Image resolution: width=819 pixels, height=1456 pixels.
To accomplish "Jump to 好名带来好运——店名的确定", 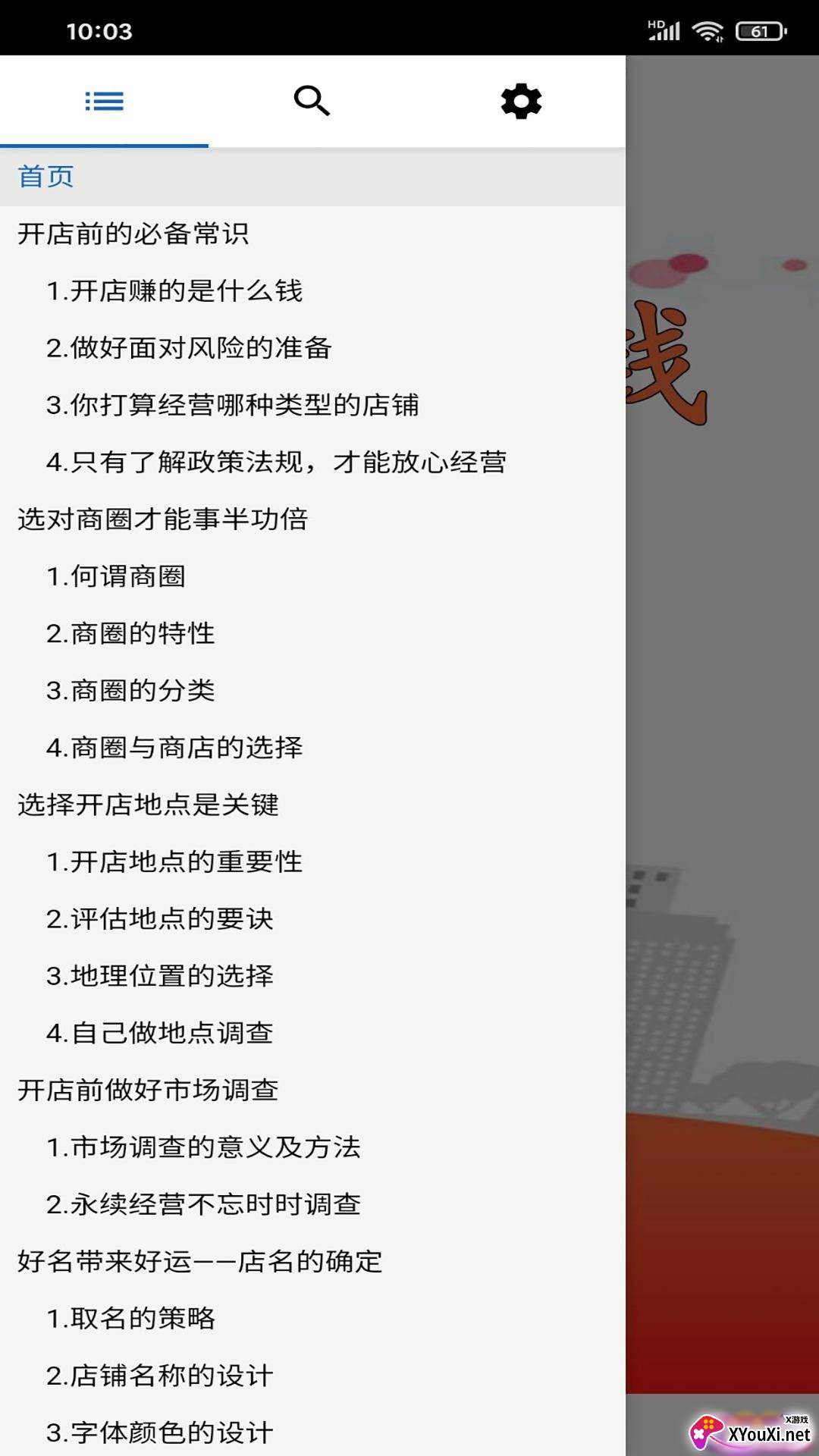I will click(199, 1262).
